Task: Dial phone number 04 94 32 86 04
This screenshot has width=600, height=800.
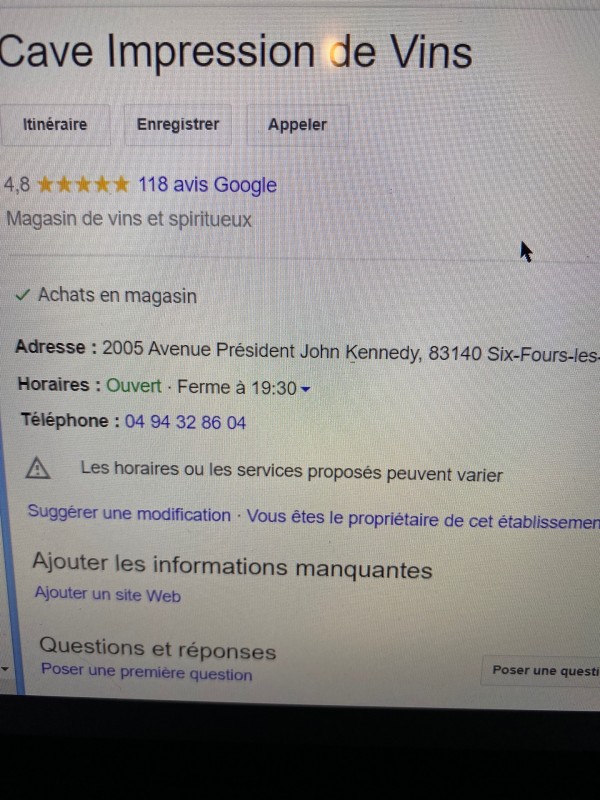Action: point(185,422)
